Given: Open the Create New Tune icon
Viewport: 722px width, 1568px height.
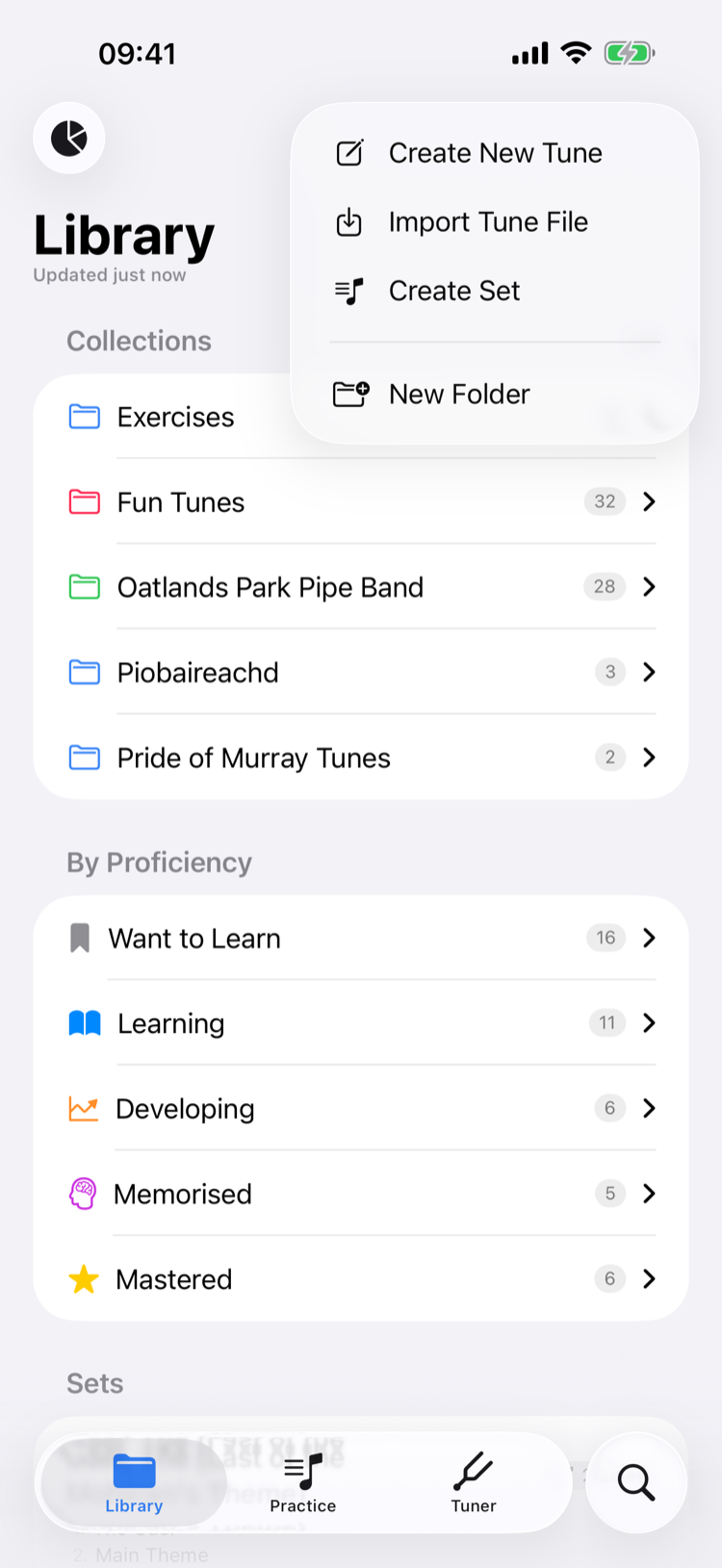Looking at the screenshot, I should 350,152.
